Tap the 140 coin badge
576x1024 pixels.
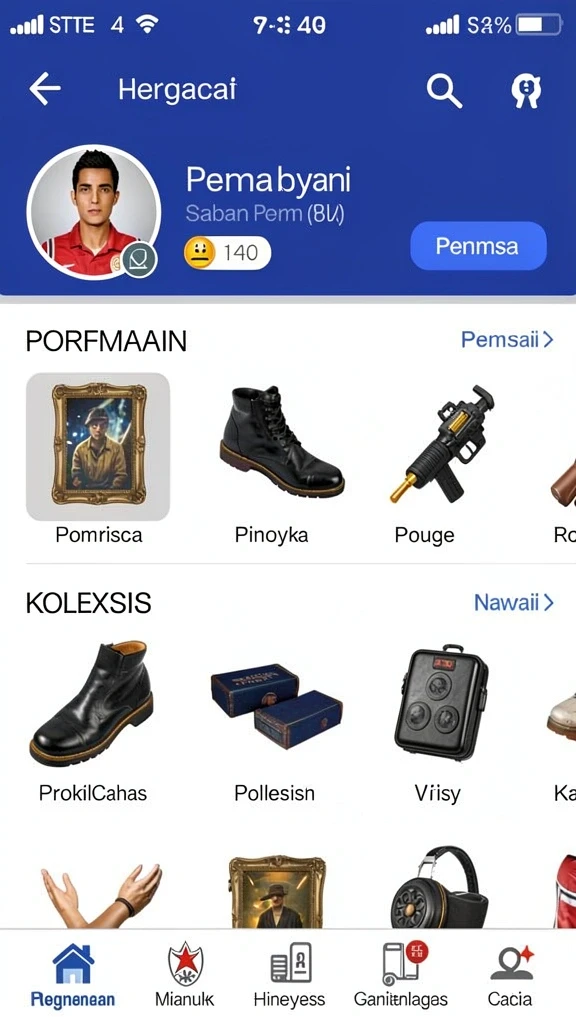(x=227, y=253)
